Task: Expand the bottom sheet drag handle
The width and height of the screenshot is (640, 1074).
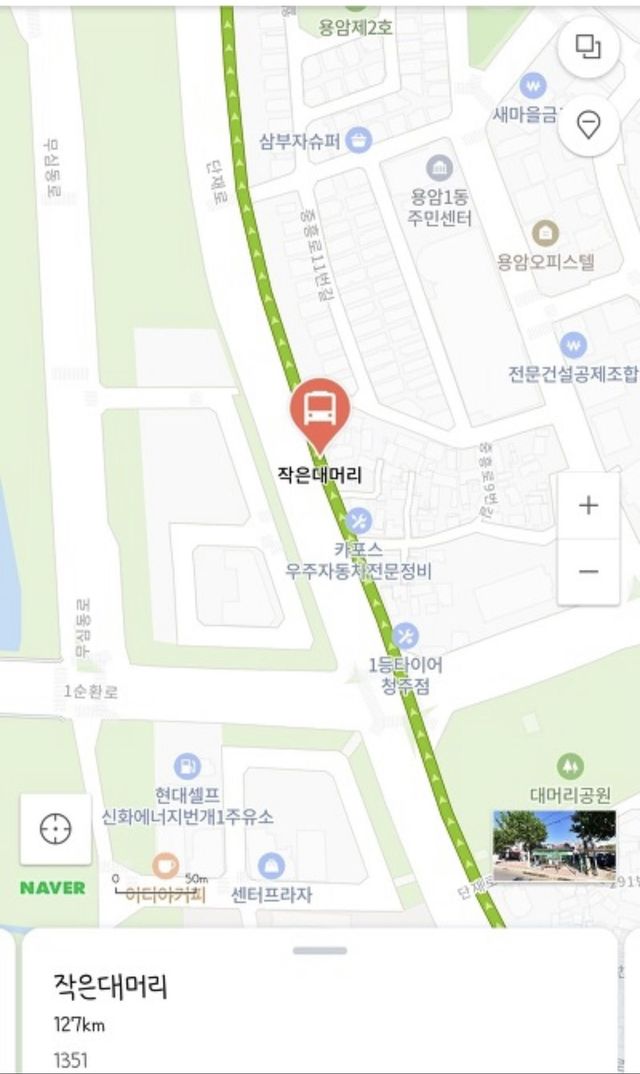Action: point(320,950)
